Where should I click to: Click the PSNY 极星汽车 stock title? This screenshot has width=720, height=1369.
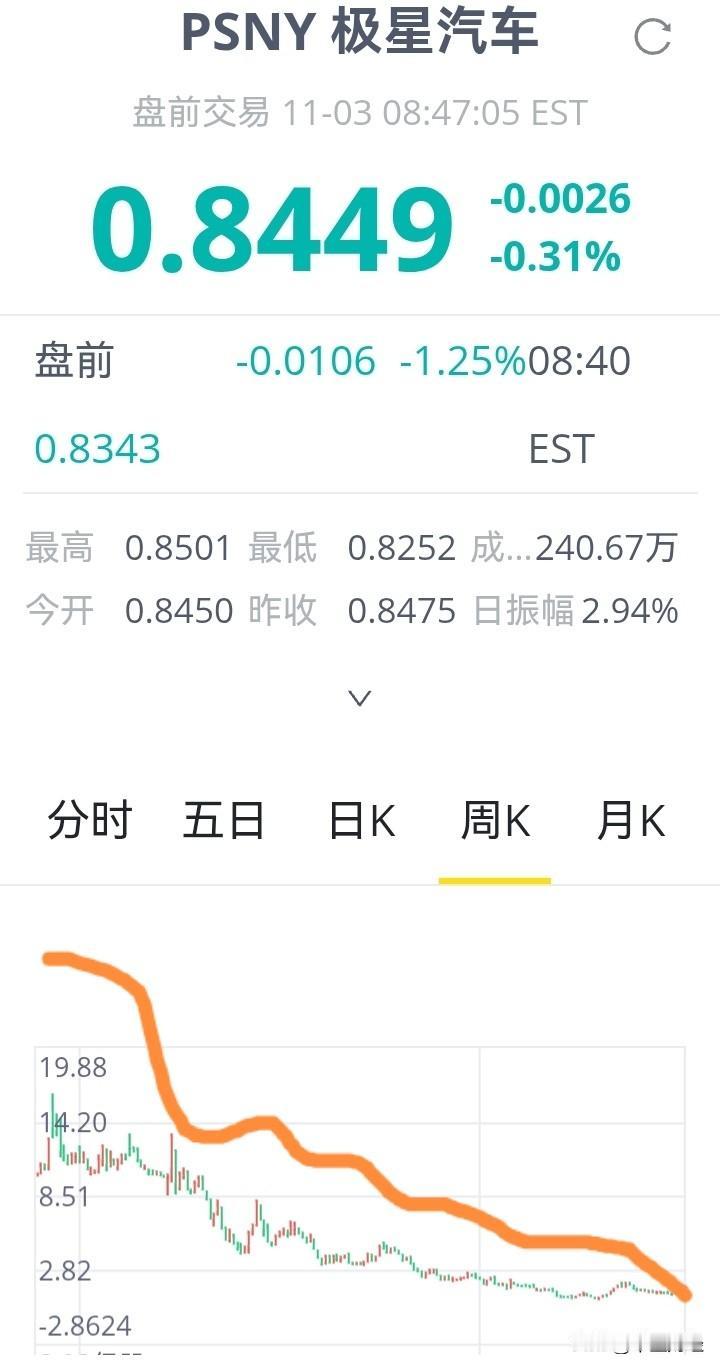click(360, 33)
